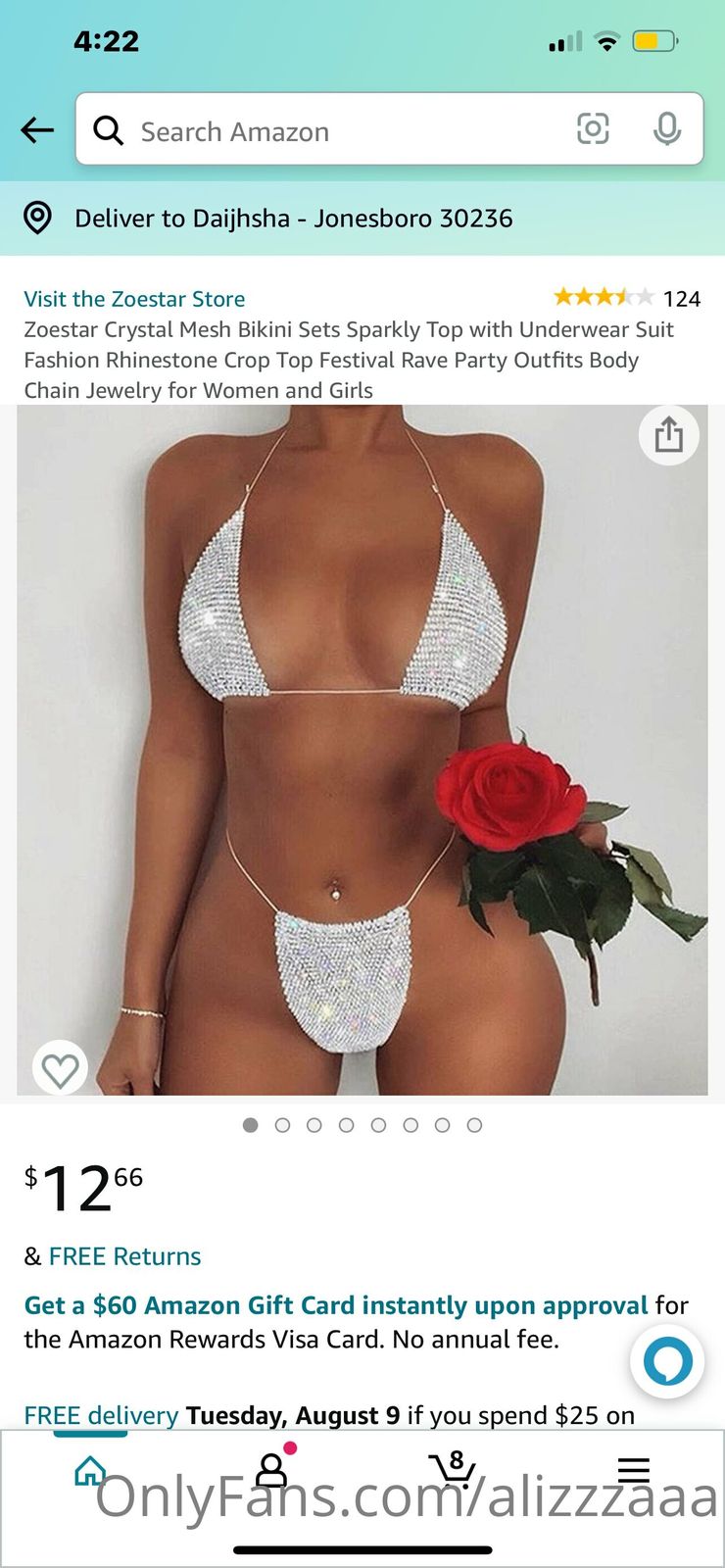The height and width of the screenshot is (1568, 725).
Task: Open the 124 star ratings
Action: 627,297
